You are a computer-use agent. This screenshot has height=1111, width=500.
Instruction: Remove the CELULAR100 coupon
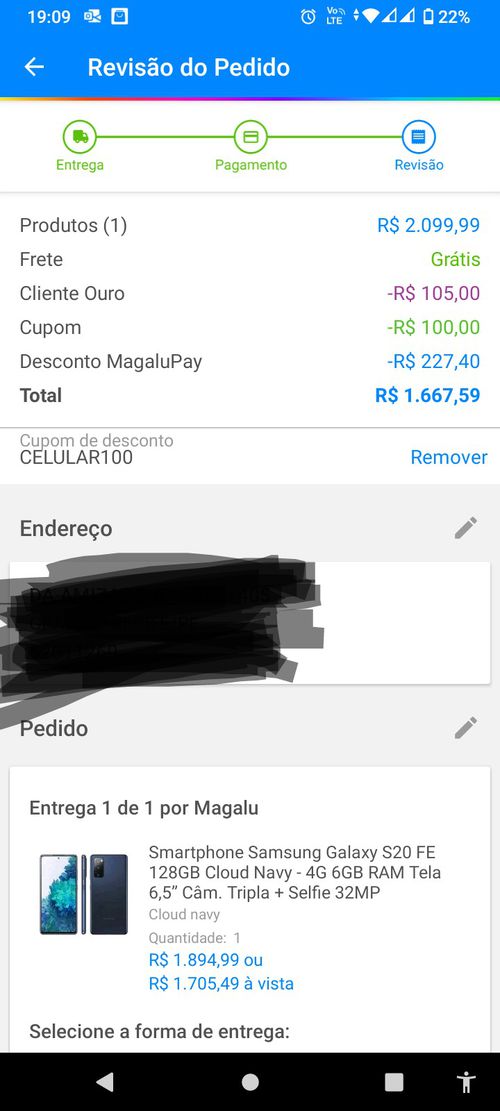[x=449, y=457]
